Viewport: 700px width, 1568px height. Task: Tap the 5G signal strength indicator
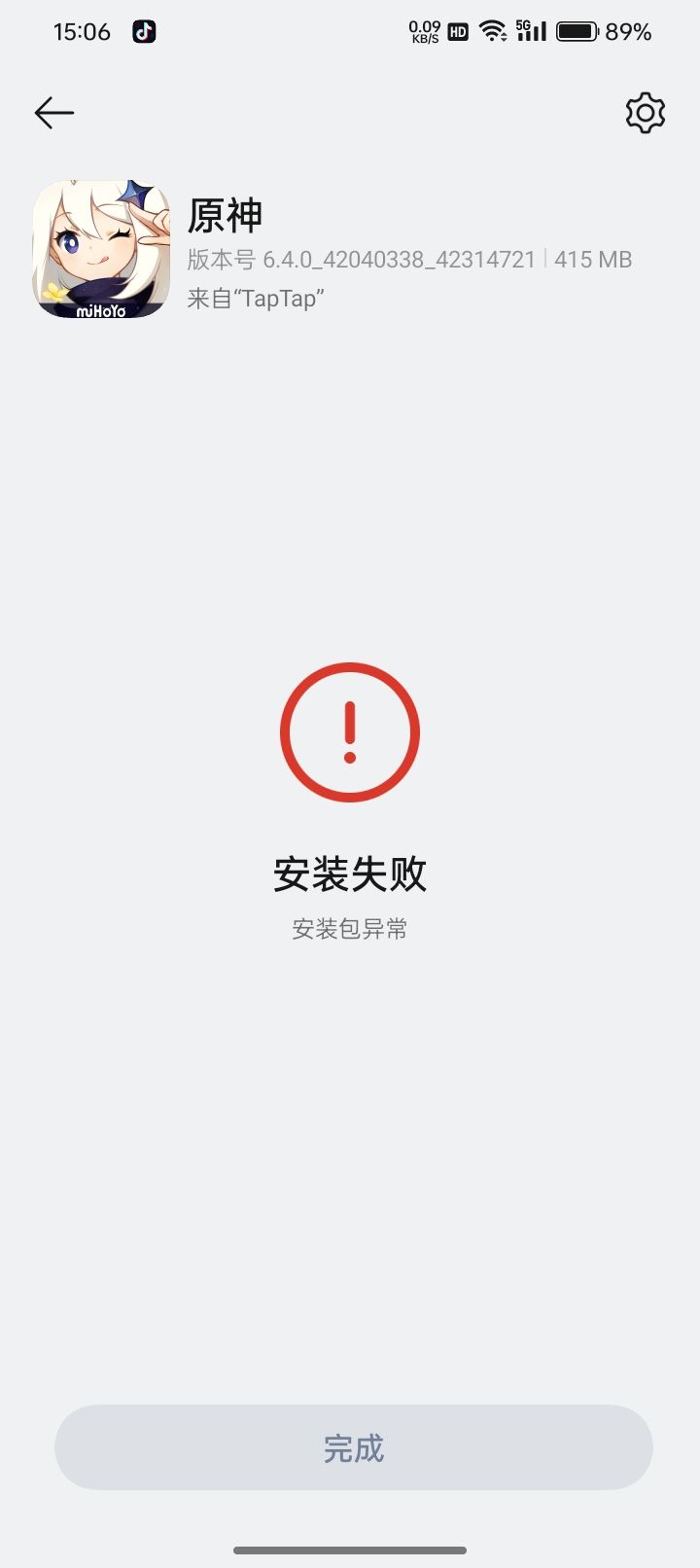[532, 30]
